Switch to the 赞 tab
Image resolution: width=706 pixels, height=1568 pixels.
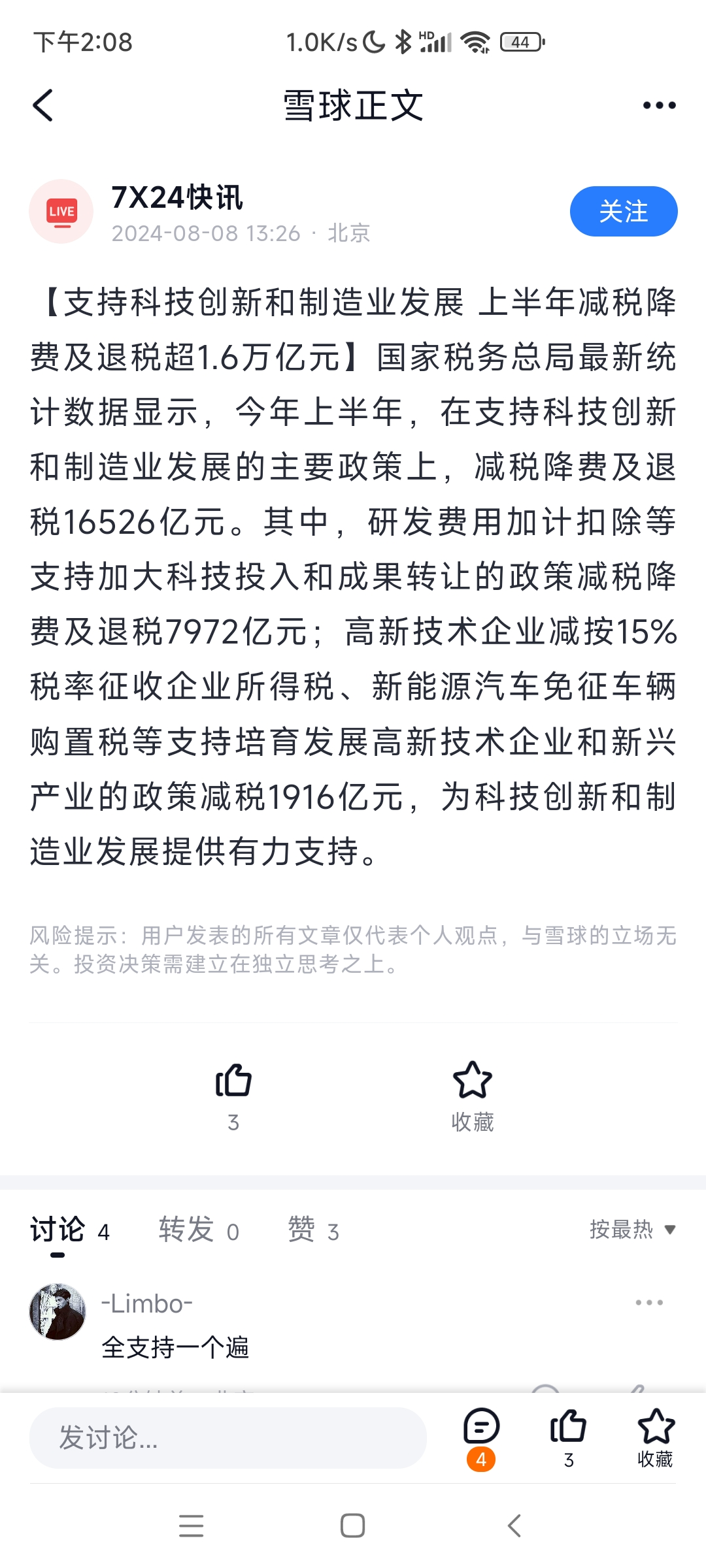313,1230
